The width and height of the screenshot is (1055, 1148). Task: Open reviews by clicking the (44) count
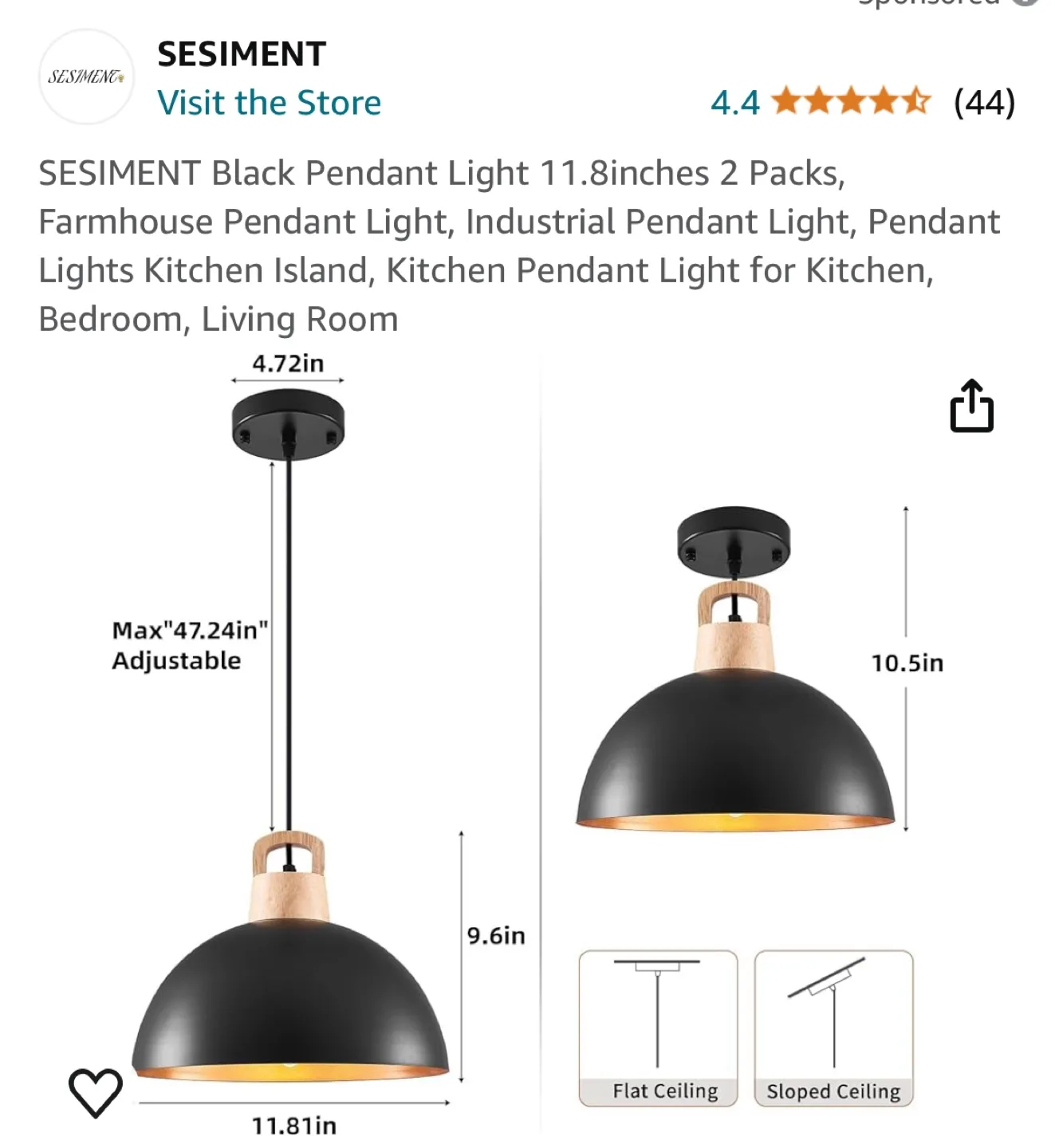point(983,102)
